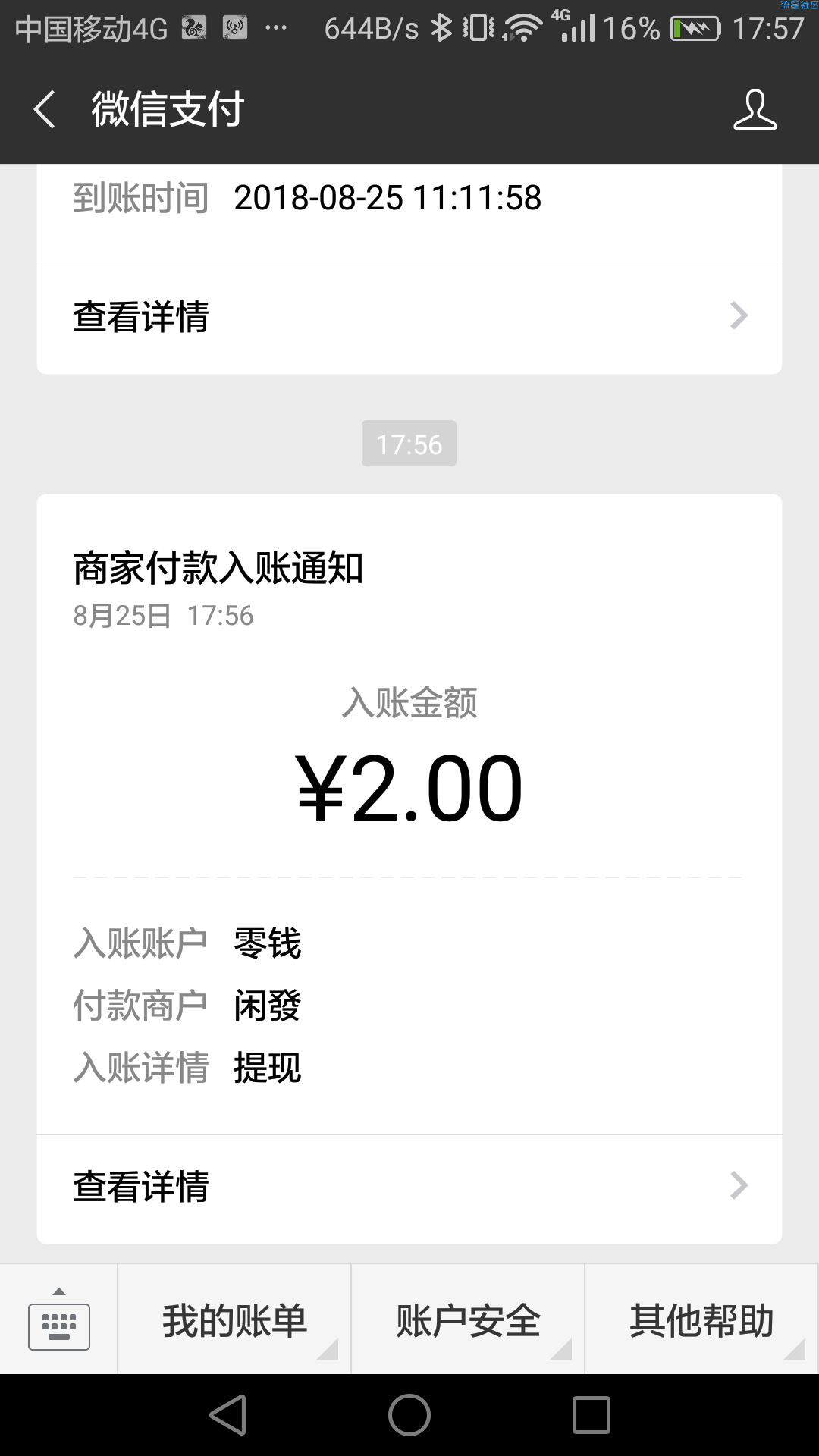819x1456 pixels.
Task: Tap the system home button
Action: [x=409, y=1415]
